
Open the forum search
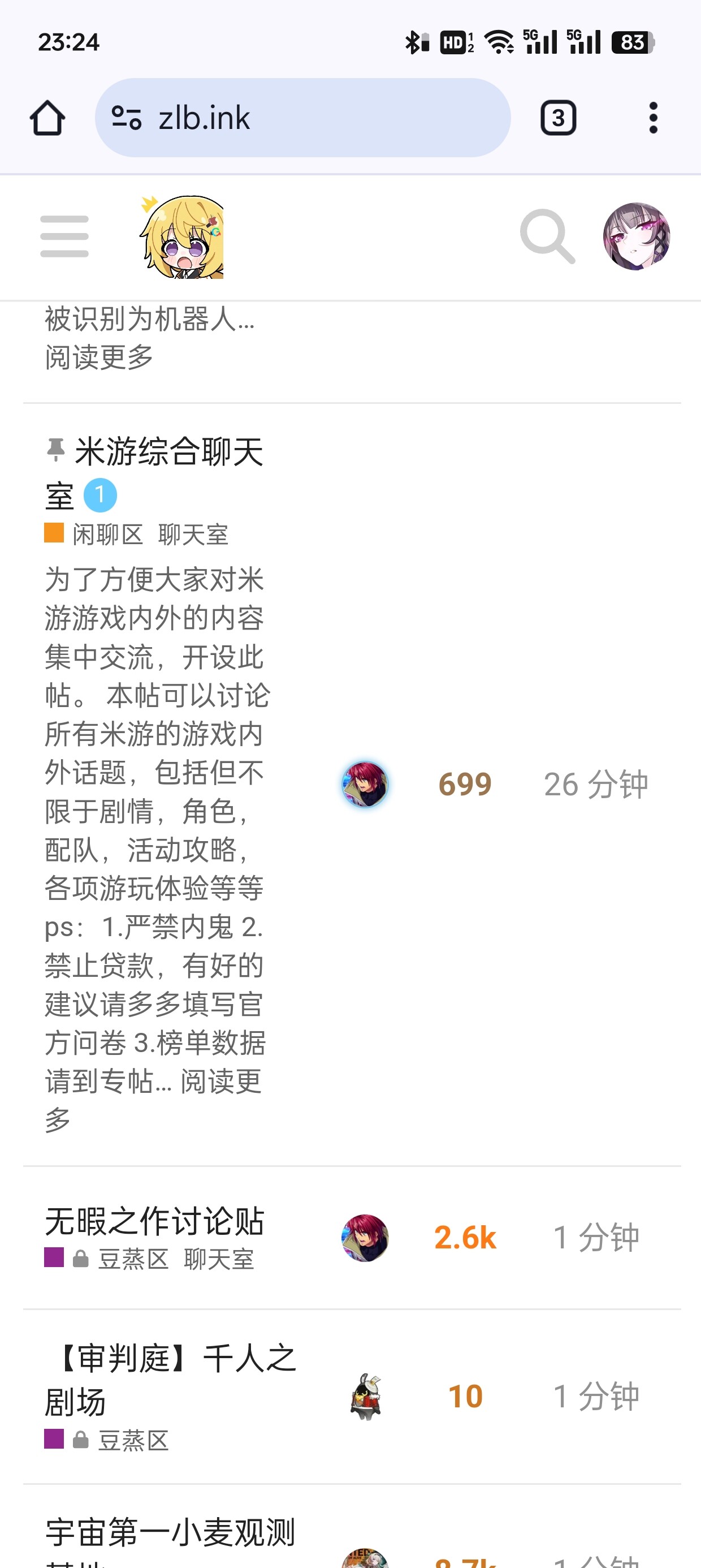(547, 236)
